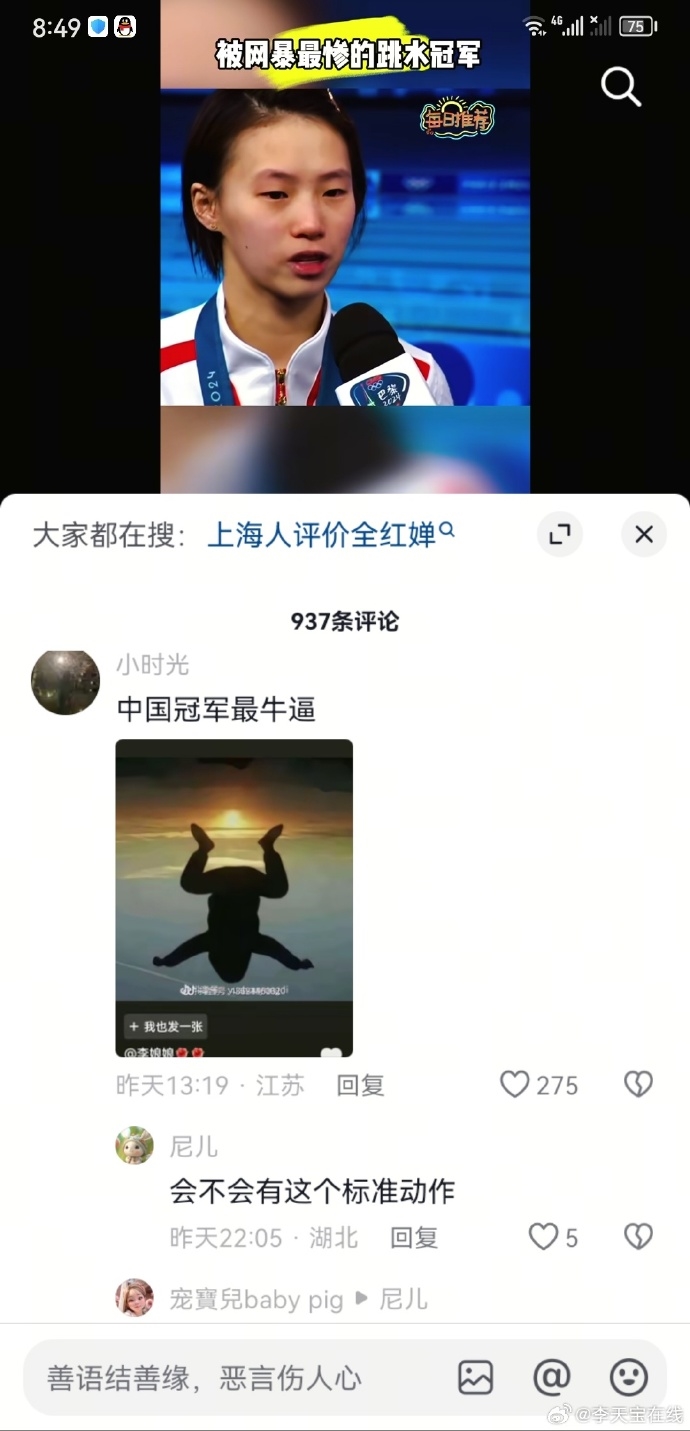Dislike 小时光's comment
Image resolution: width=690 pixels, height=1431 pixels.
tap(638, 1085)
